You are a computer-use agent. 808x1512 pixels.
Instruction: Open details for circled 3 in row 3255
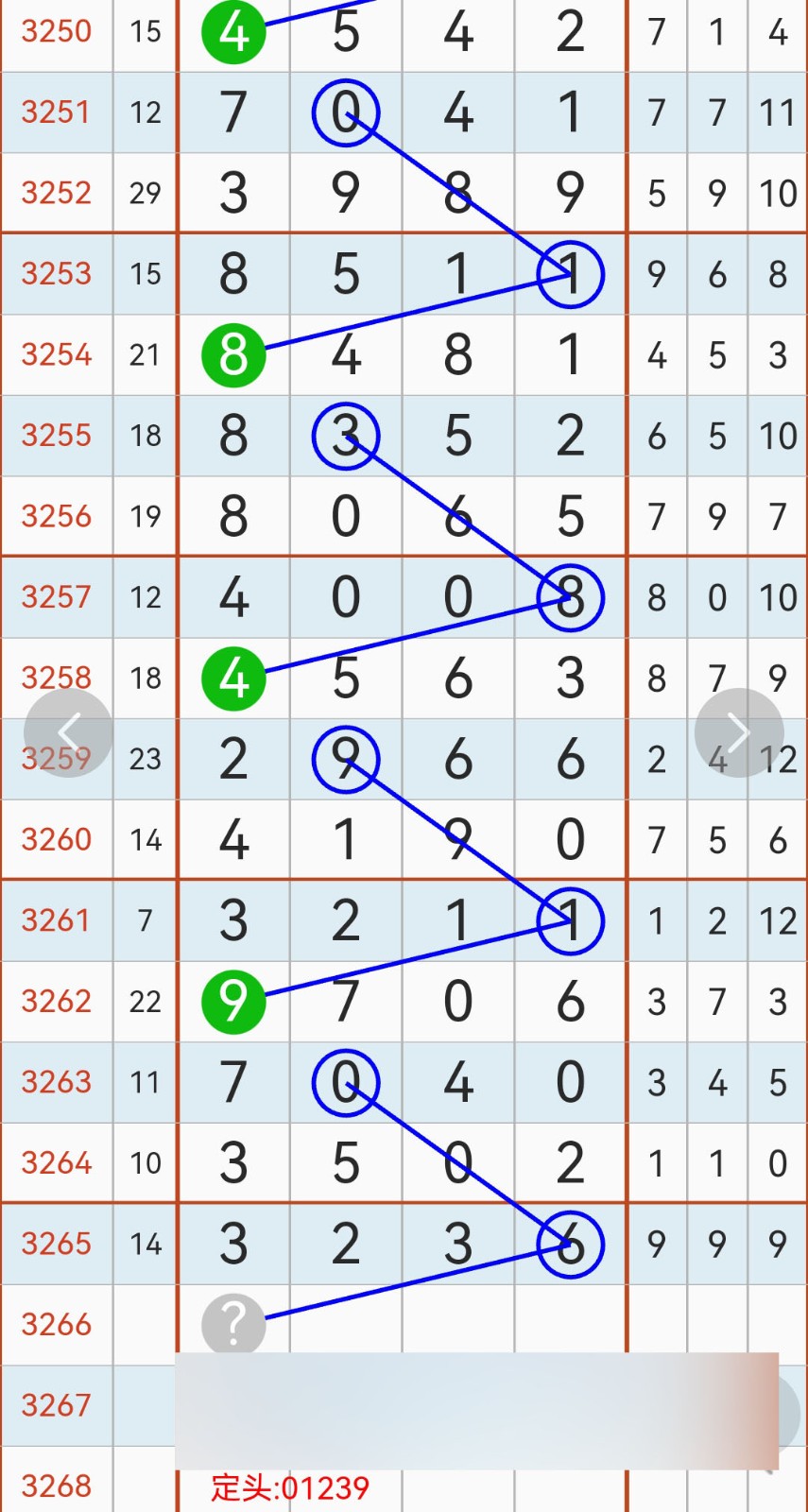346,436
